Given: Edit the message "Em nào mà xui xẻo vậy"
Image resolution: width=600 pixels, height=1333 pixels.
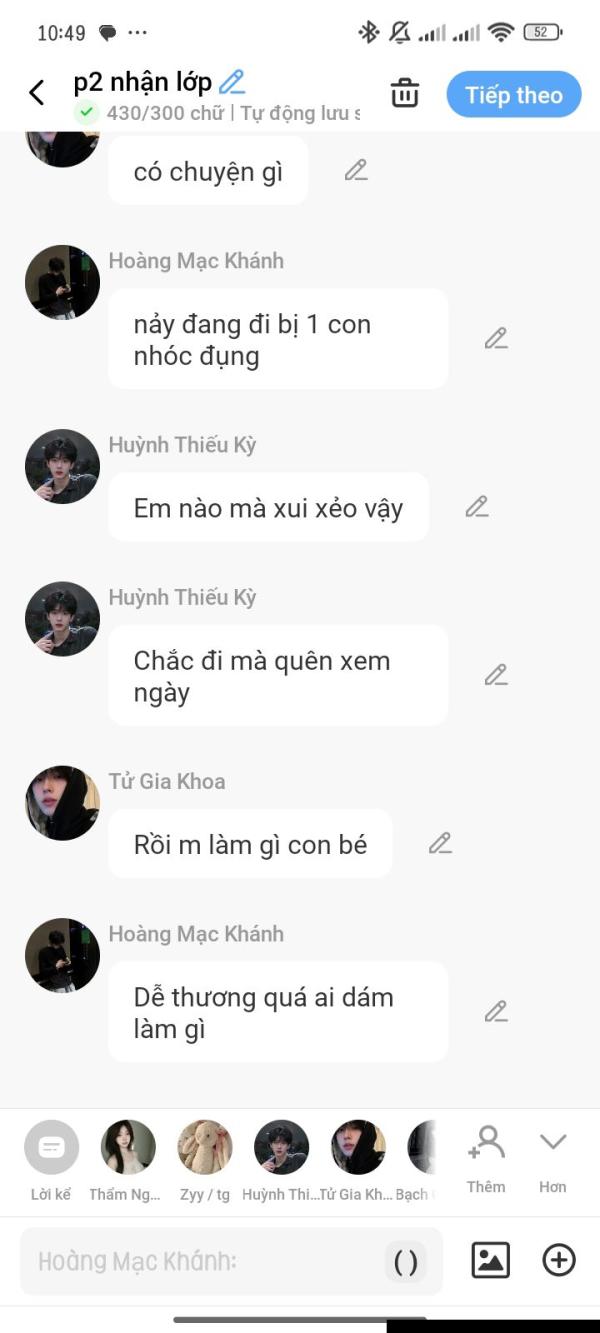Looking at the screenshot, I should click(x=477, y=507).
